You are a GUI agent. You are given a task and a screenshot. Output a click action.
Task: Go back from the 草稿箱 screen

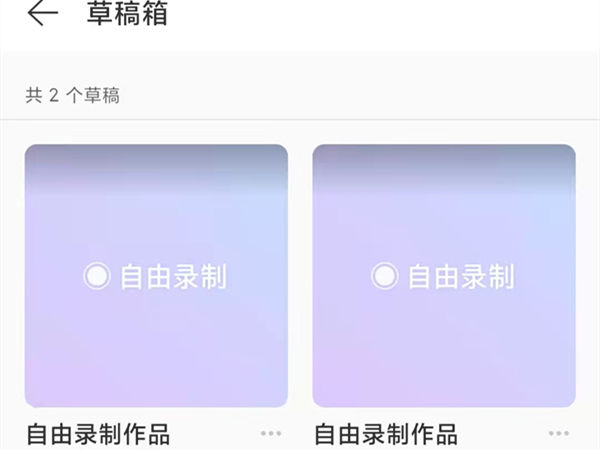[42, 14]
